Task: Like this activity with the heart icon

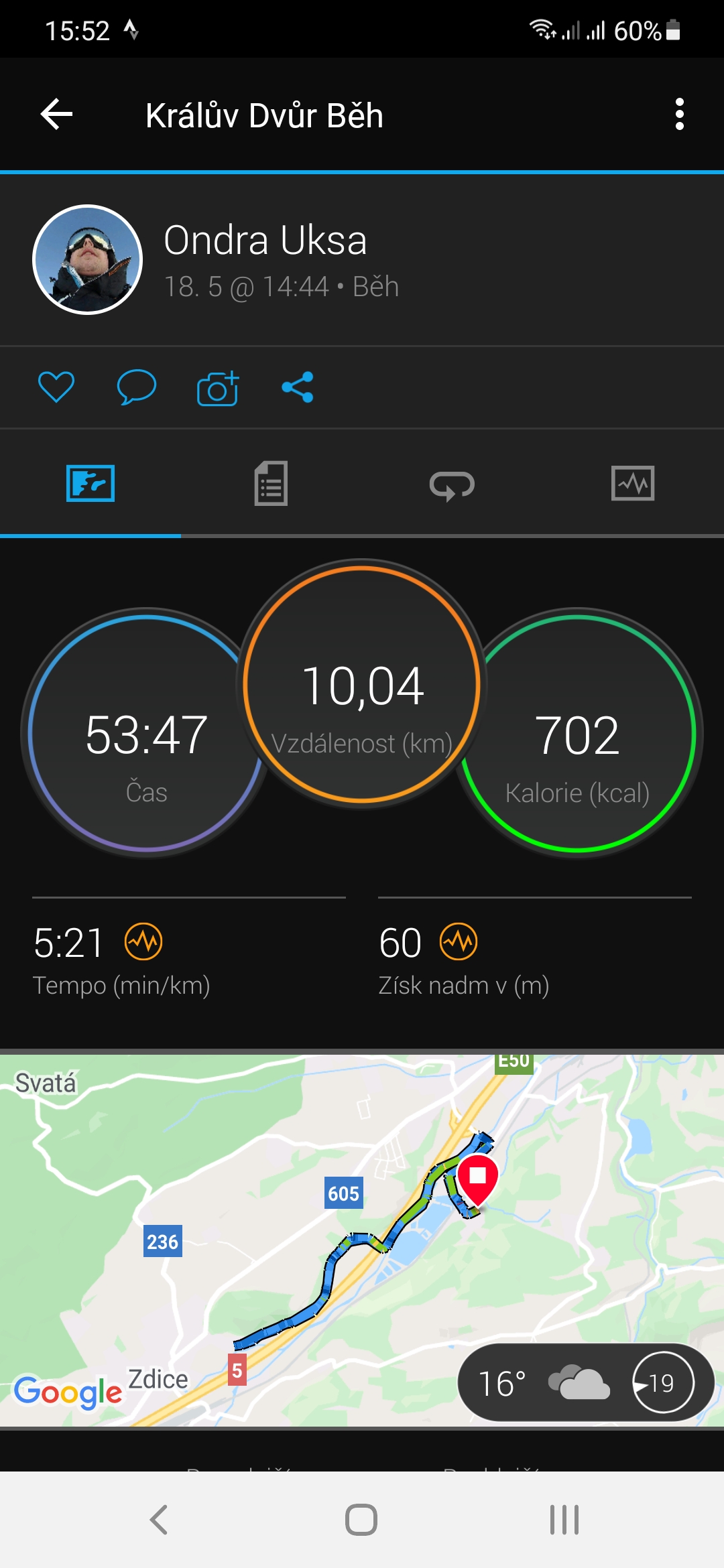Action: (56, 387)
